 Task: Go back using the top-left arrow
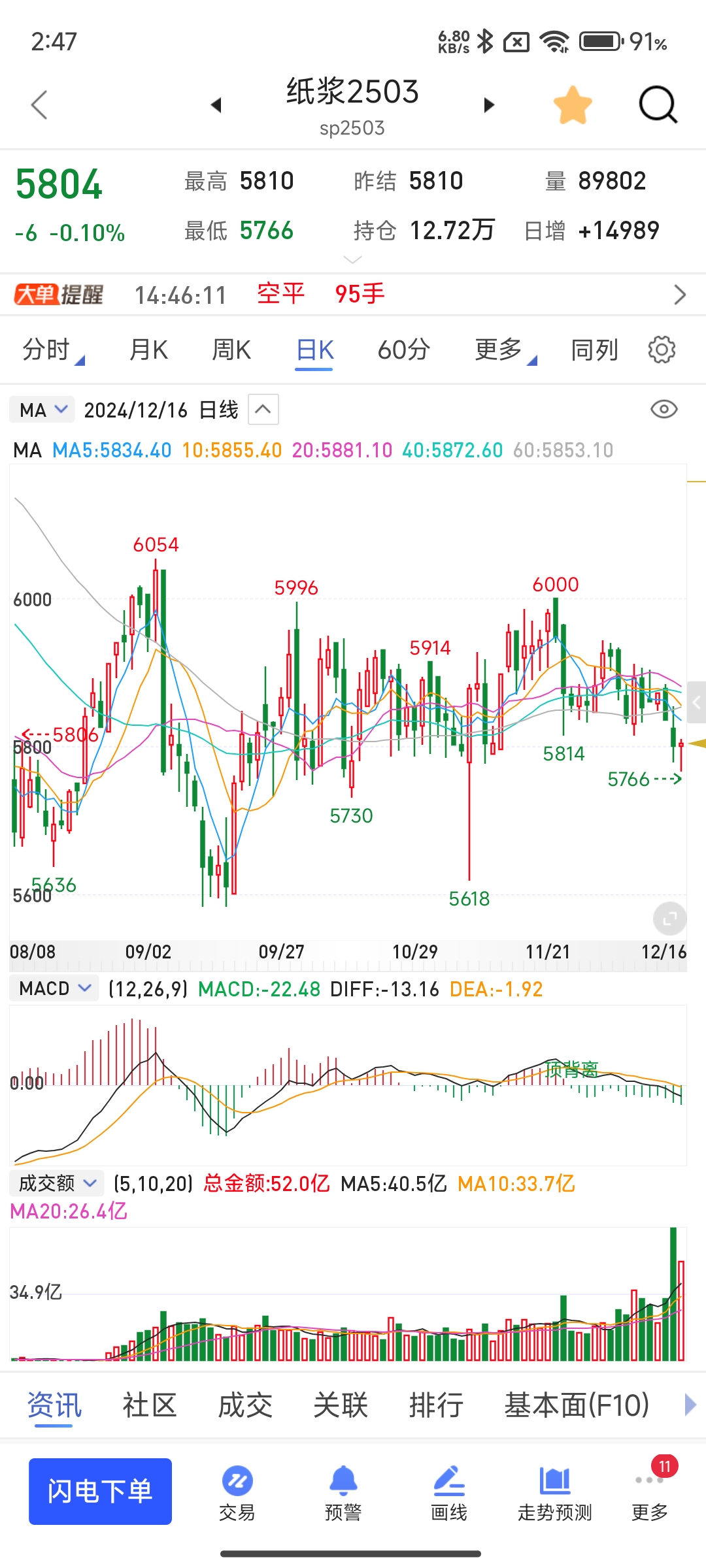click(x=39, y=105)
